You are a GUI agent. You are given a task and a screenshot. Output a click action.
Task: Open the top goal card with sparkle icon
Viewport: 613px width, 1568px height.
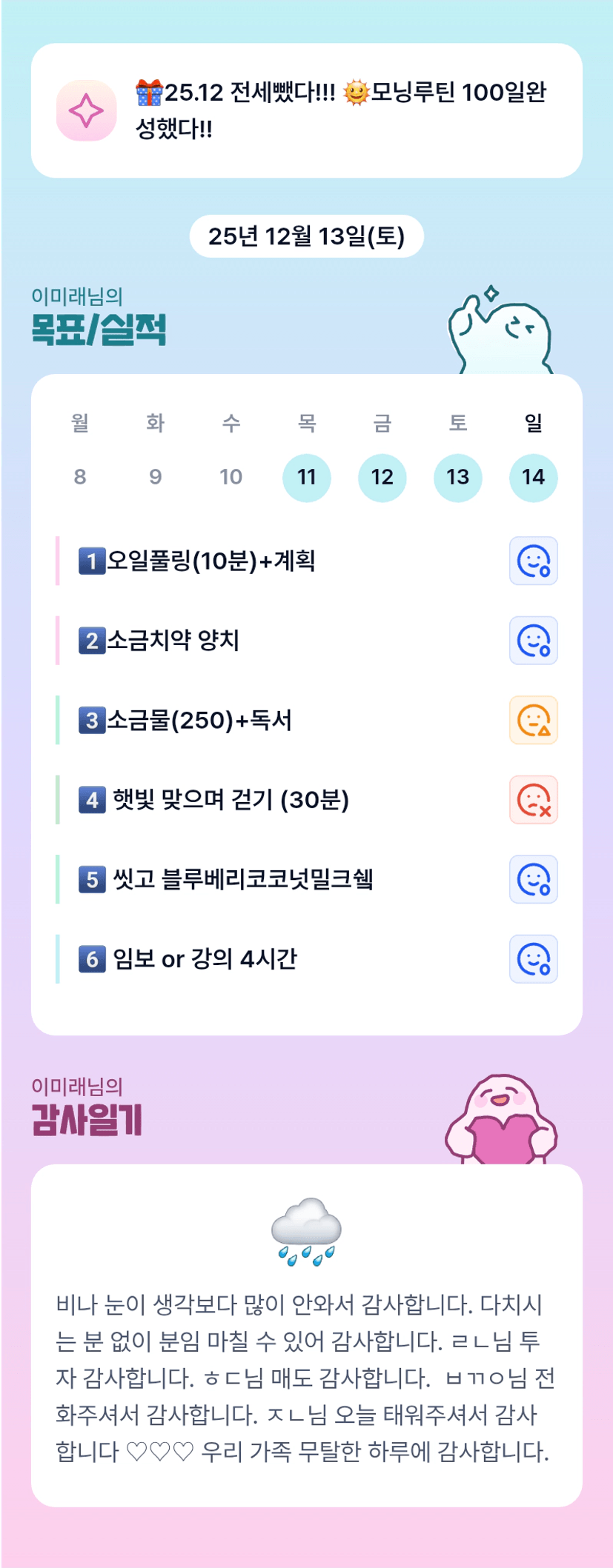tap(306, 110)
